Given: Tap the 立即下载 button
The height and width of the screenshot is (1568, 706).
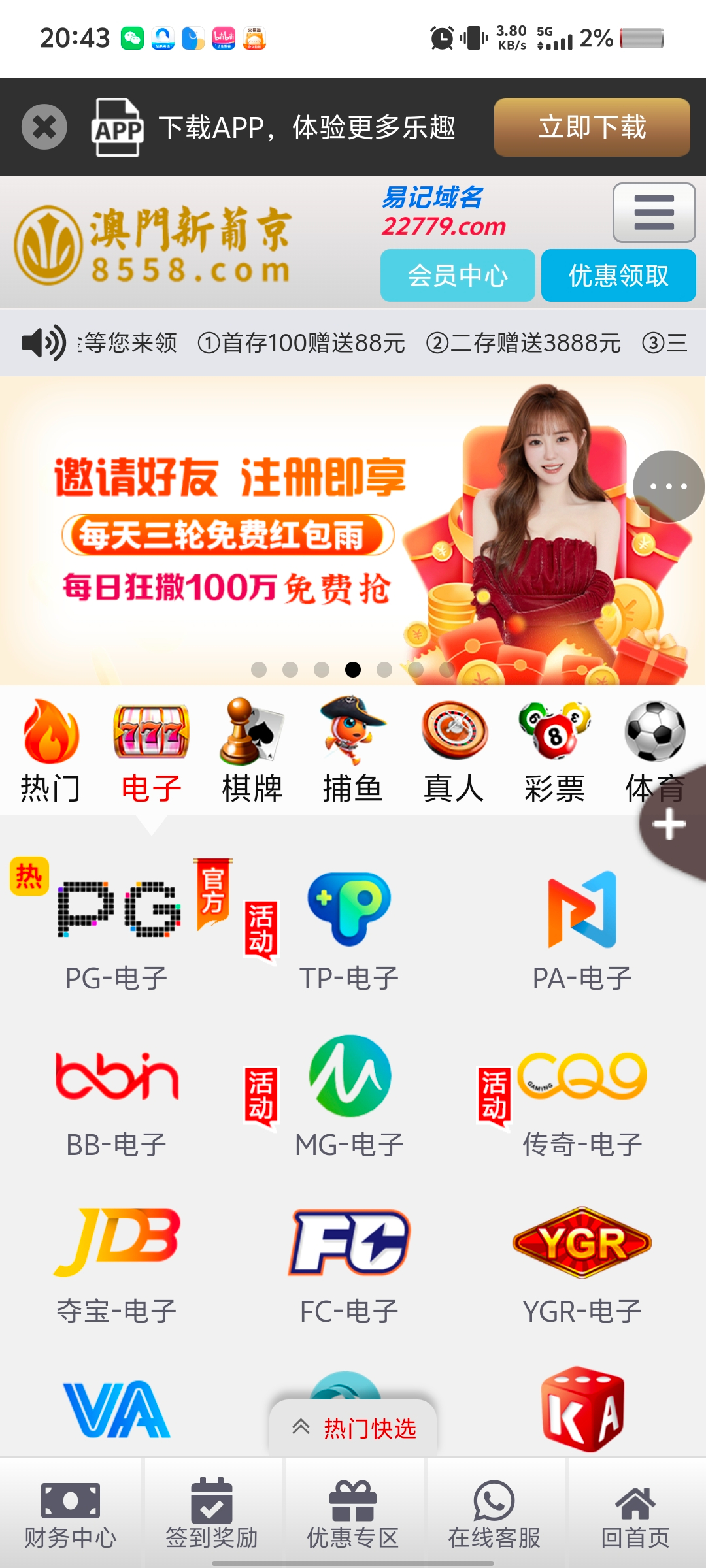Looking at the screenshot, I should (592, 127).
